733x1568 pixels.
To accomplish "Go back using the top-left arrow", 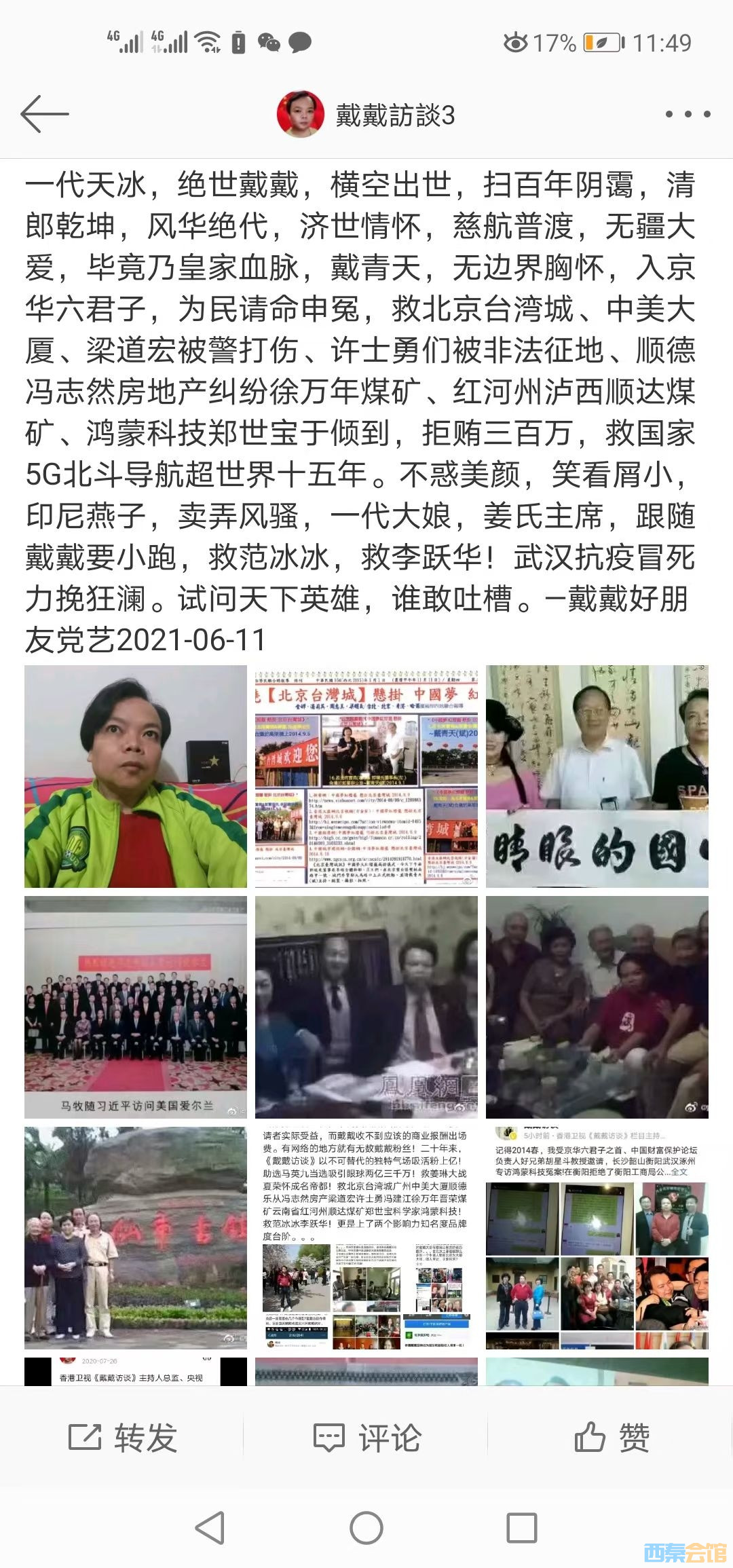I will tap(45, 114).
